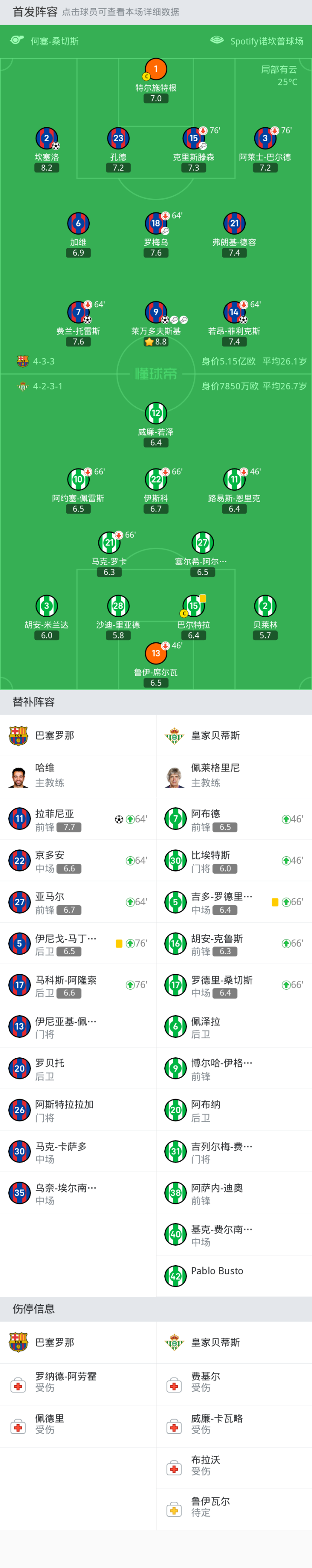Tap player 坎塞洛 on the pitch
The height and width of the screenshot is (1568, 312).
pos(46,139)
